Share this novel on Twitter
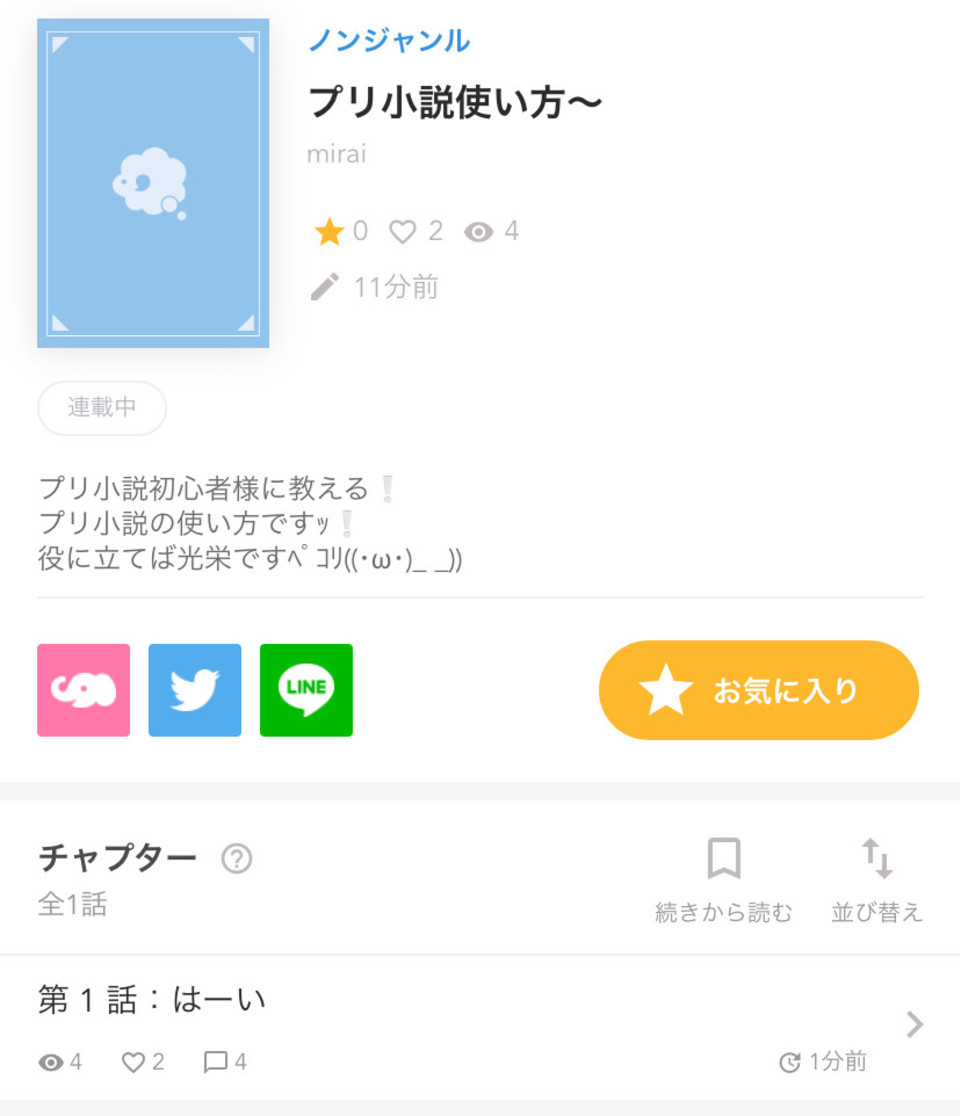960x1116 pixels. click(x=195, y=690)
